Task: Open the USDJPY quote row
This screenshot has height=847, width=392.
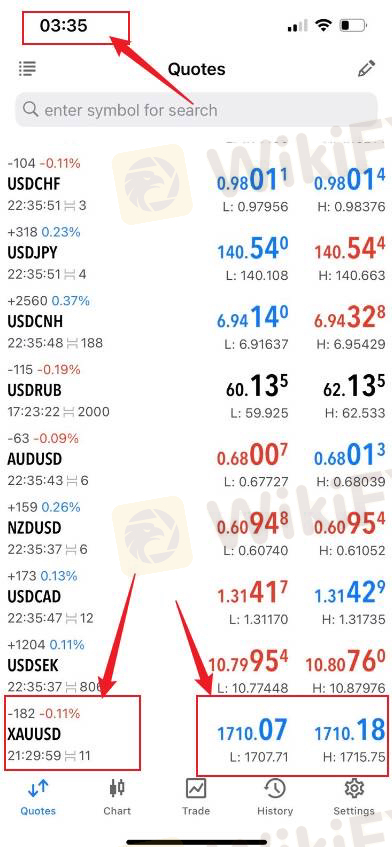Action: 196,253
